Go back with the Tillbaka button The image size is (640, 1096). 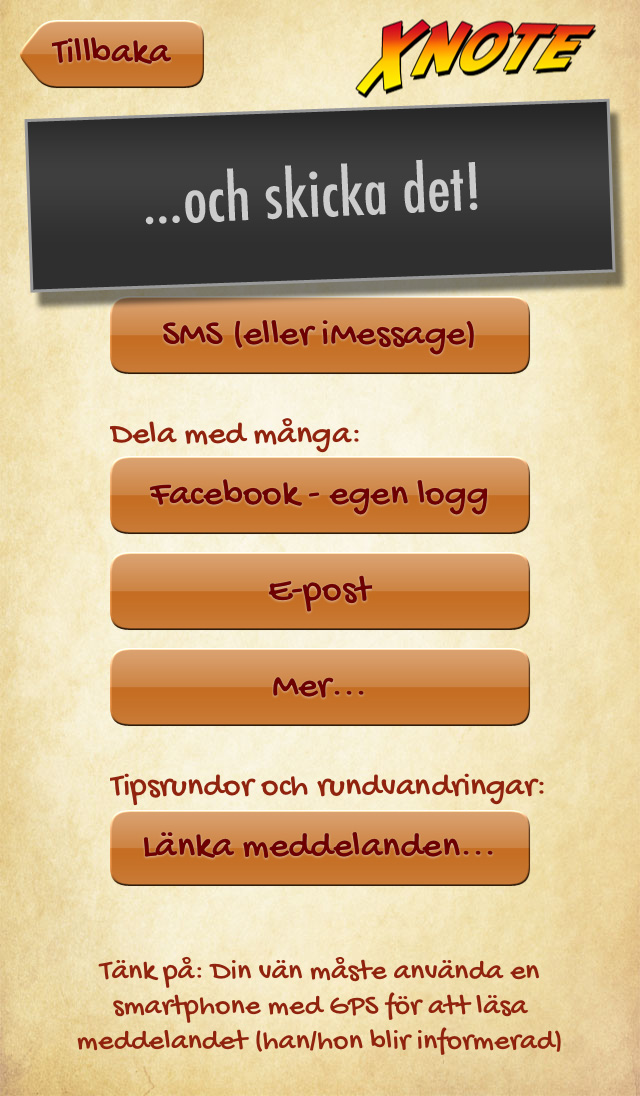pyautogui.click(x=112, y=53)
